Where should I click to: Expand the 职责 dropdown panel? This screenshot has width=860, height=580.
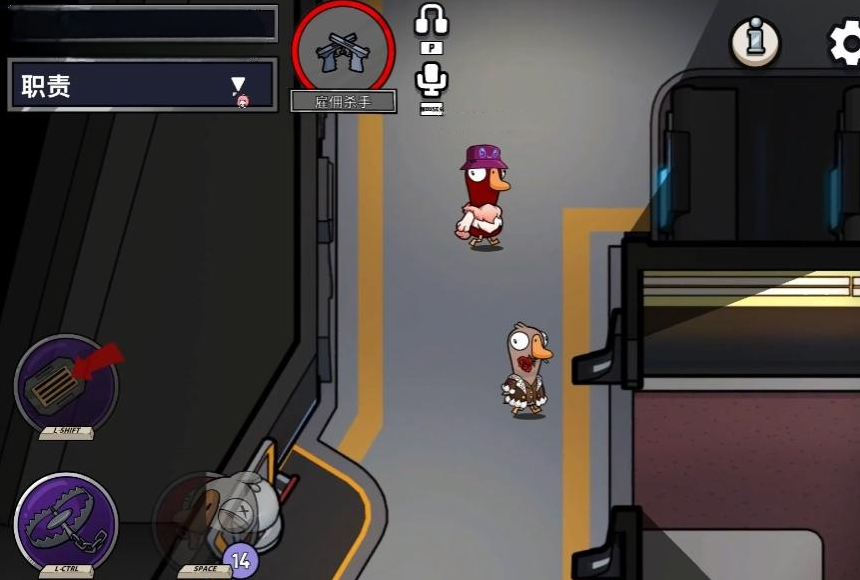(238, 85)
